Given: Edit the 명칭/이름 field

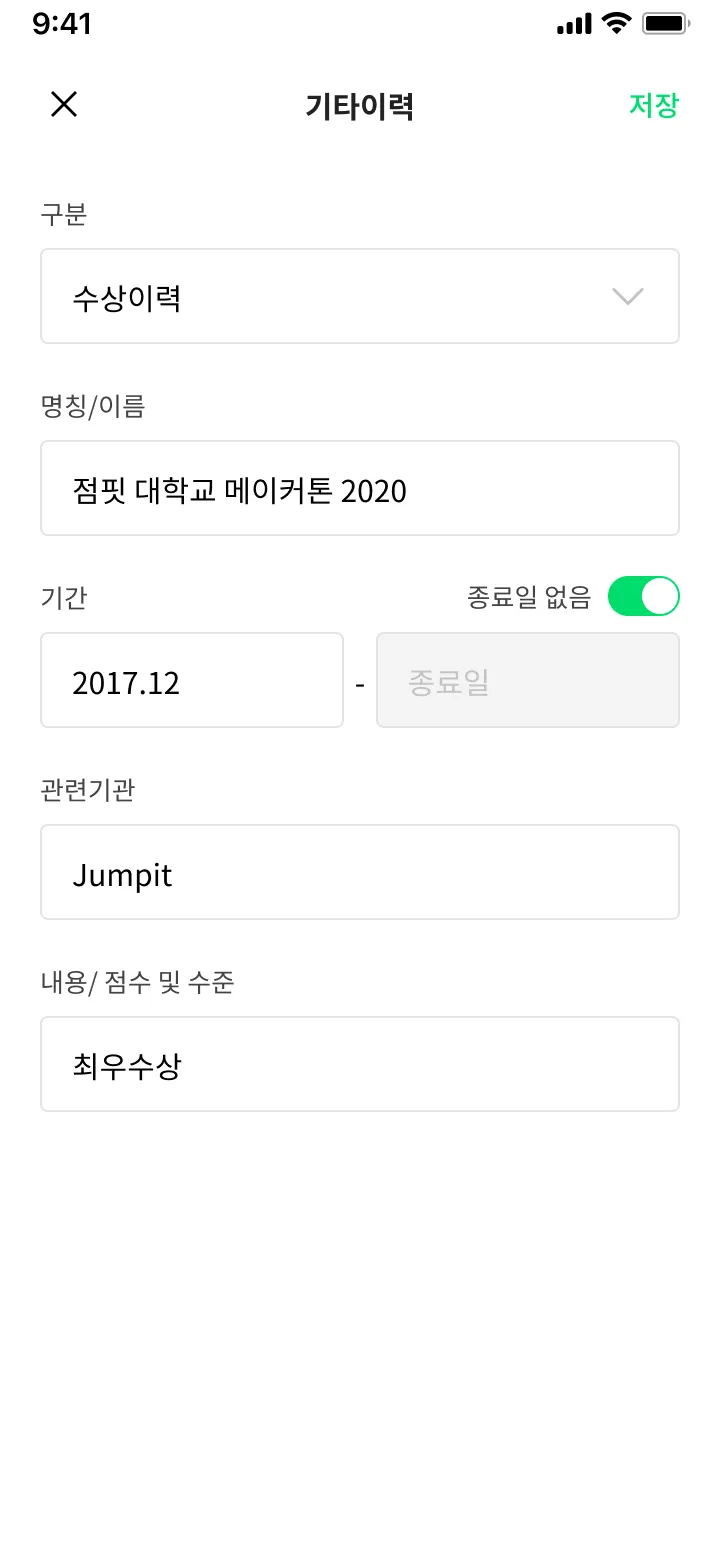Looking at the screenshot, I should [x=360, y=488].
